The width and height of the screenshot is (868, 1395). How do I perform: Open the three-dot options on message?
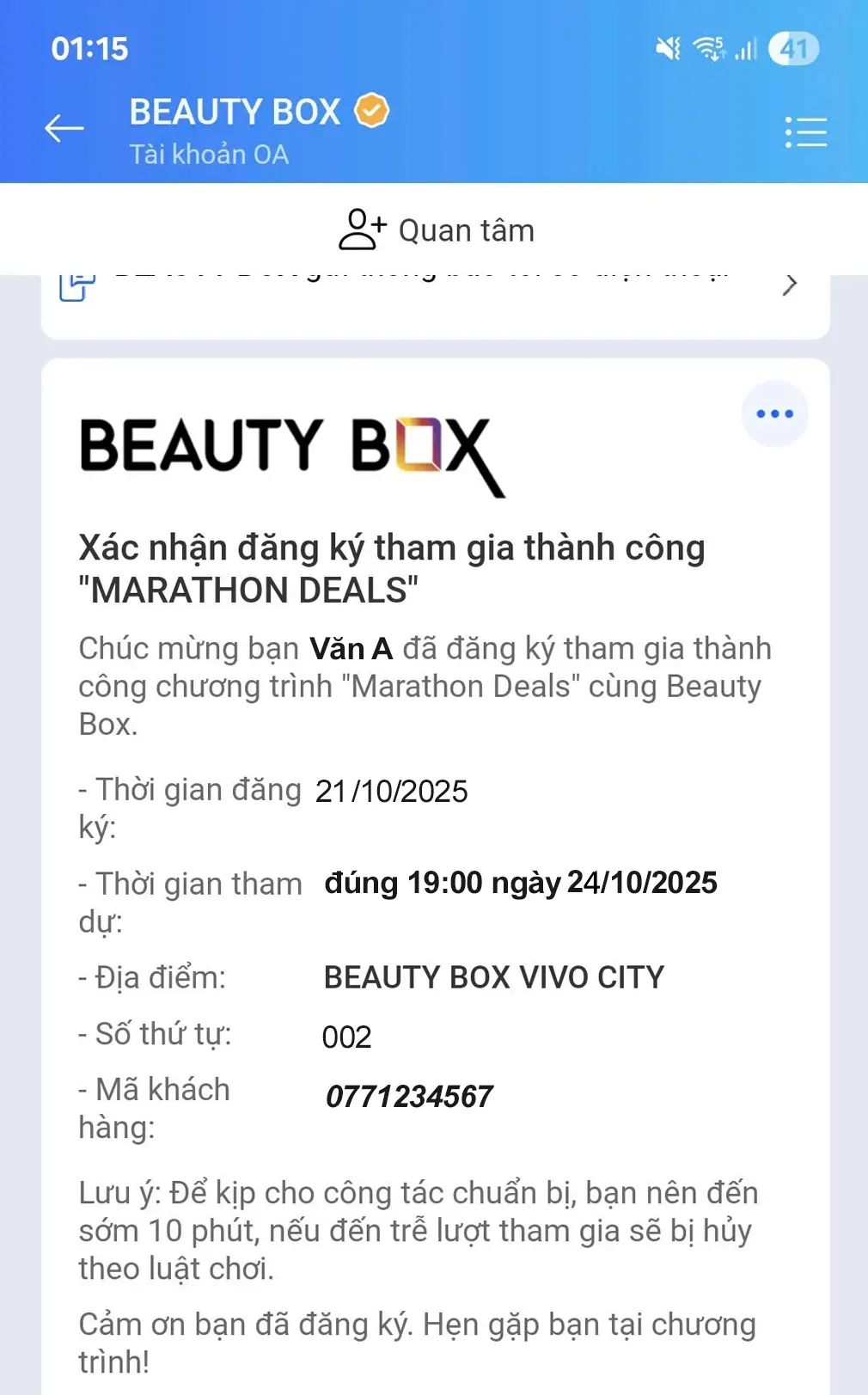(x=774, y=414)
